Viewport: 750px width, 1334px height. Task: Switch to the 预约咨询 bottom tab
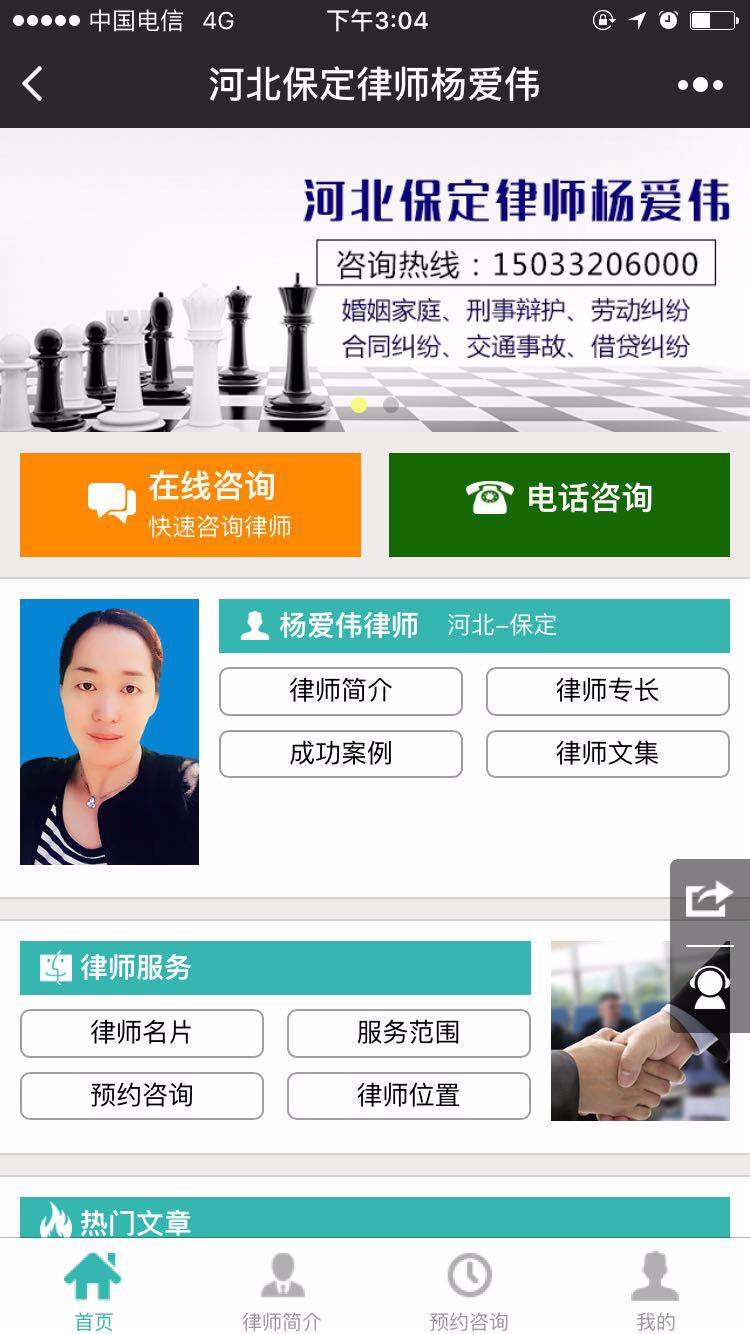coord(469,1291)
